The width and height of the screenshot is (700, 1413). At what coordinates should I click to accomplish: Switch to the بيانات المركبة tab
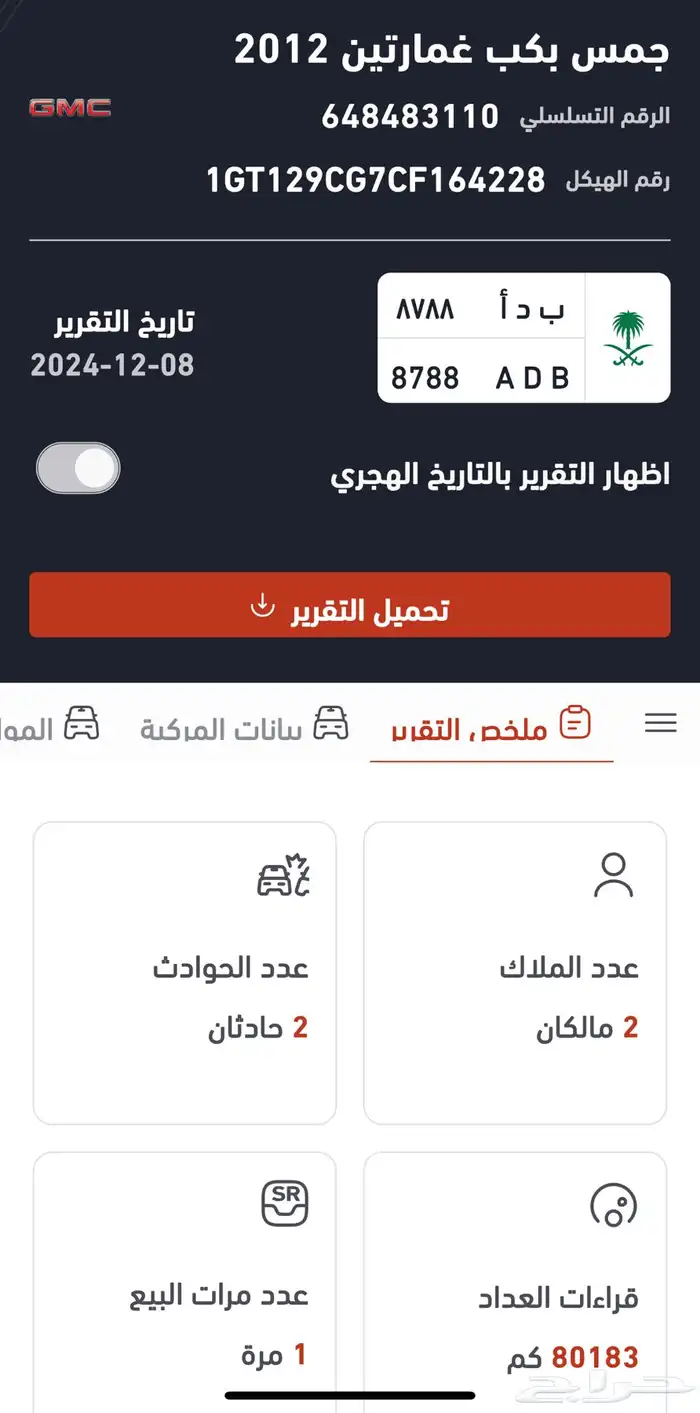tap(244, 727)
